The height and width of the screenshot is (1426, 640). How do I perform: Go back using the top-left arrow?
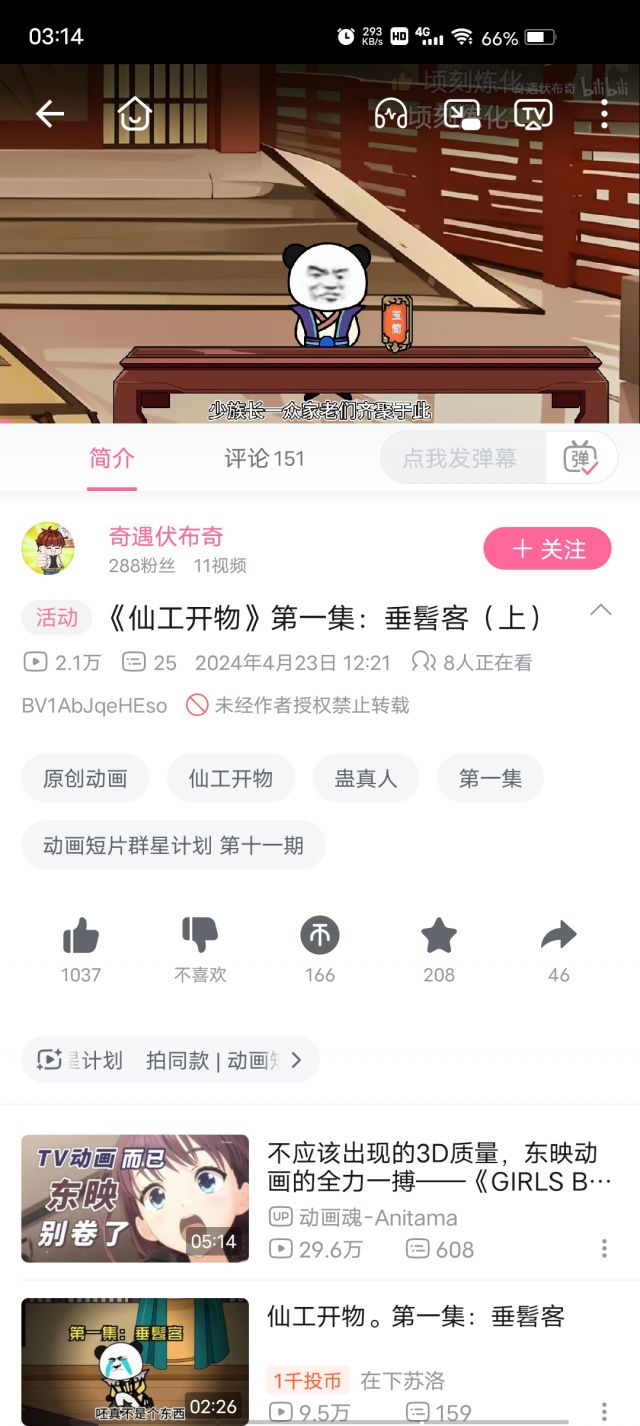[x=49, y=114]
